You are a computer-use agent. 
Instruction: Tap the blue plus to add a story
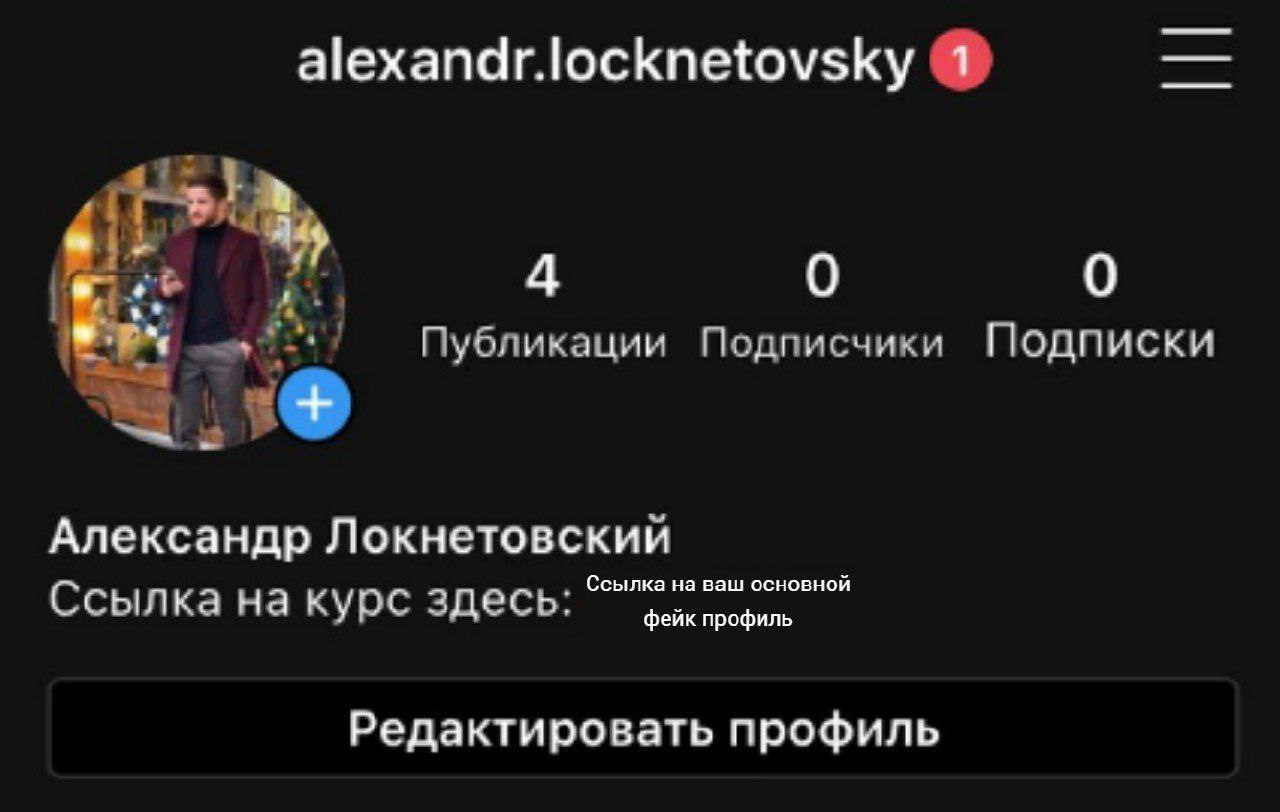(x=314, y=405)
